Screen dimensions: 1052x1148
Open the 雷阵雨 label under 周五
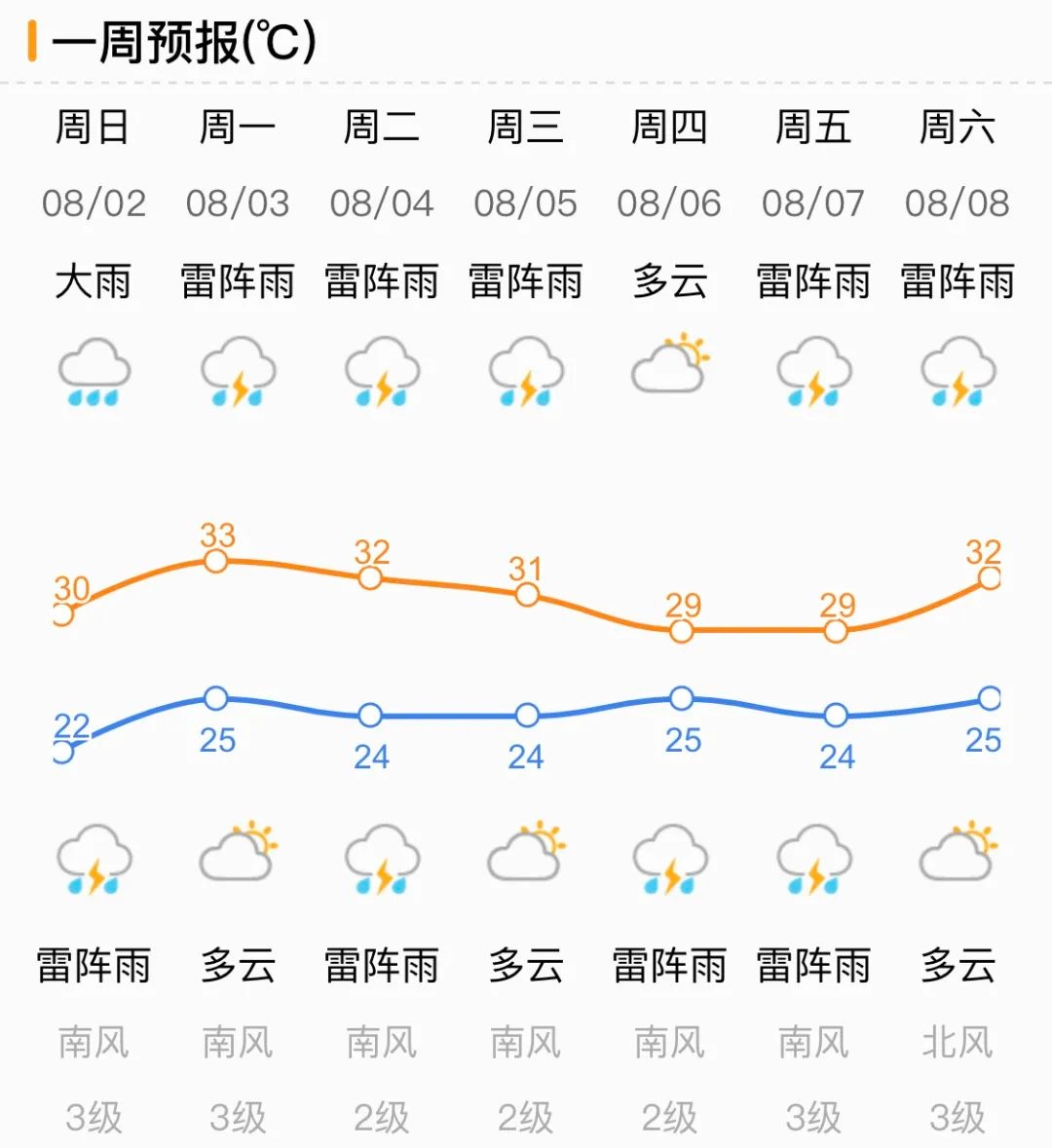coord(813,965)
